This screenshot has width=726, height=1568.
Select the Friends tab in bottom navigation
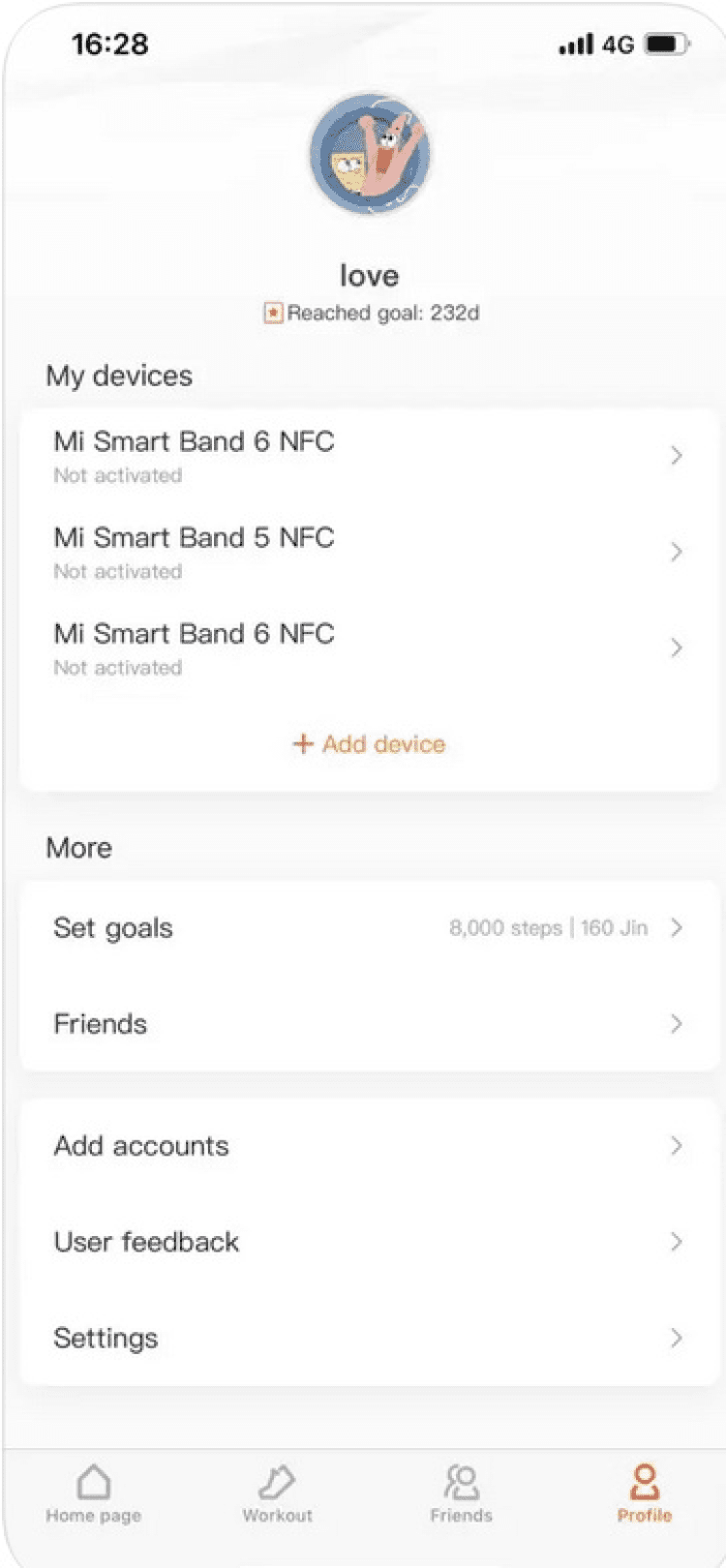tap(461, 1494)
